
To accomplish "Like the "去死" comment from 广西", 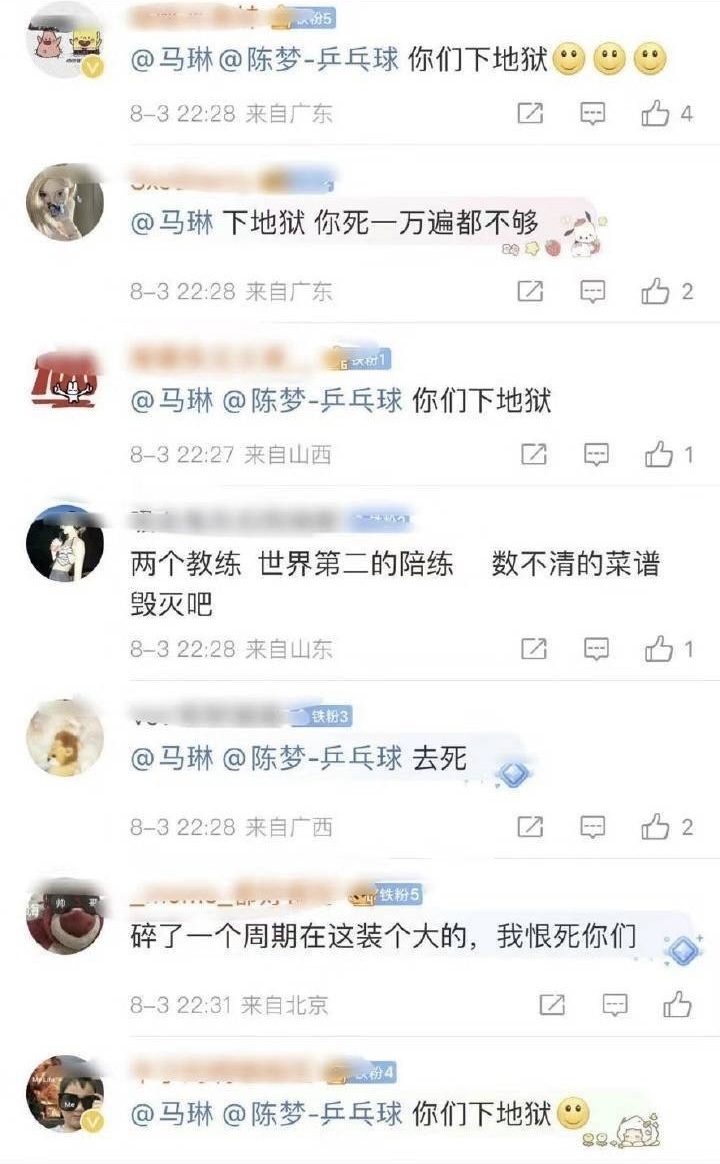I will [x=656, y=827].
